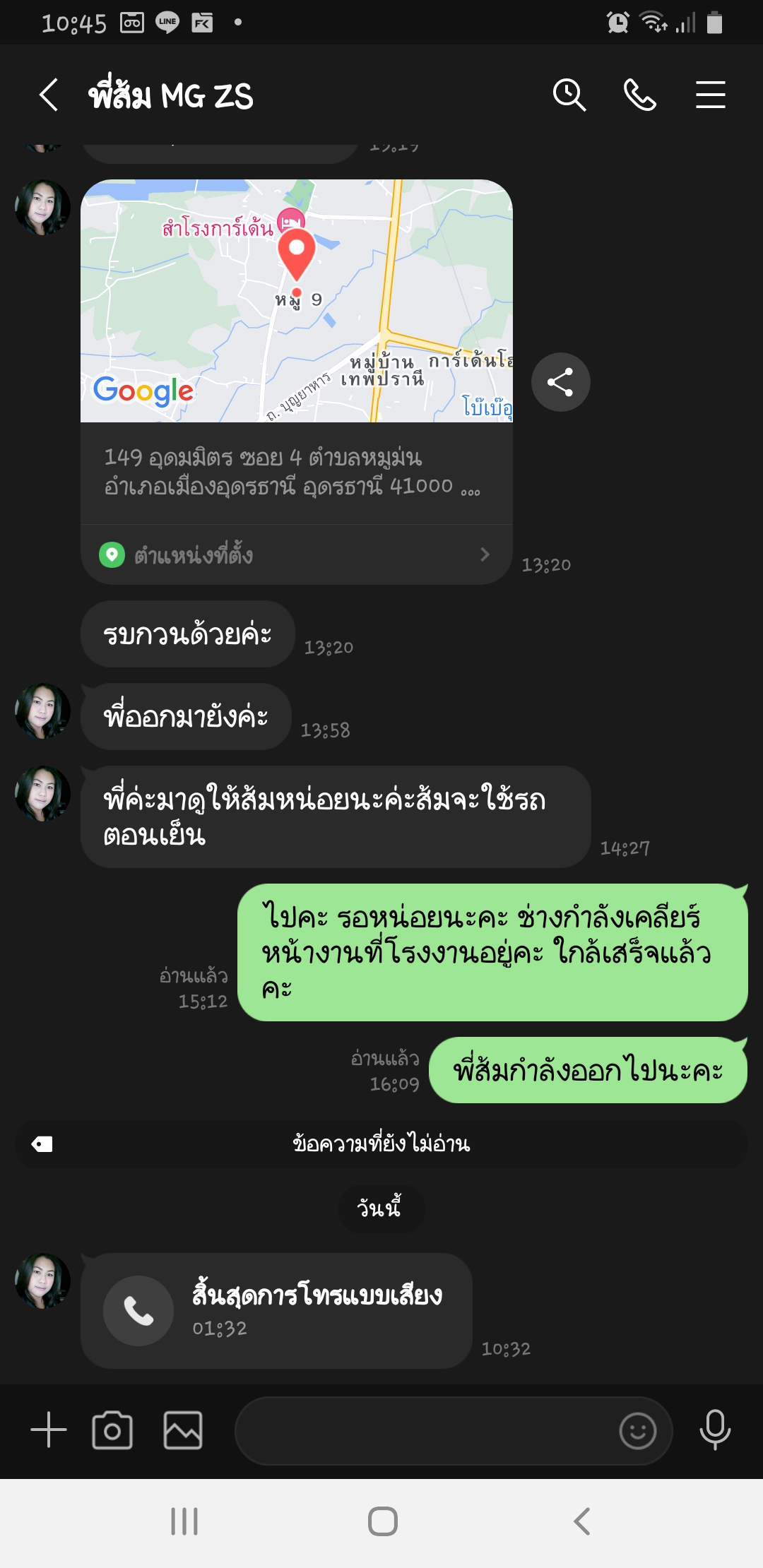Open the shared Google map location
Viewport: 763px width, 1568px height.
297,301
